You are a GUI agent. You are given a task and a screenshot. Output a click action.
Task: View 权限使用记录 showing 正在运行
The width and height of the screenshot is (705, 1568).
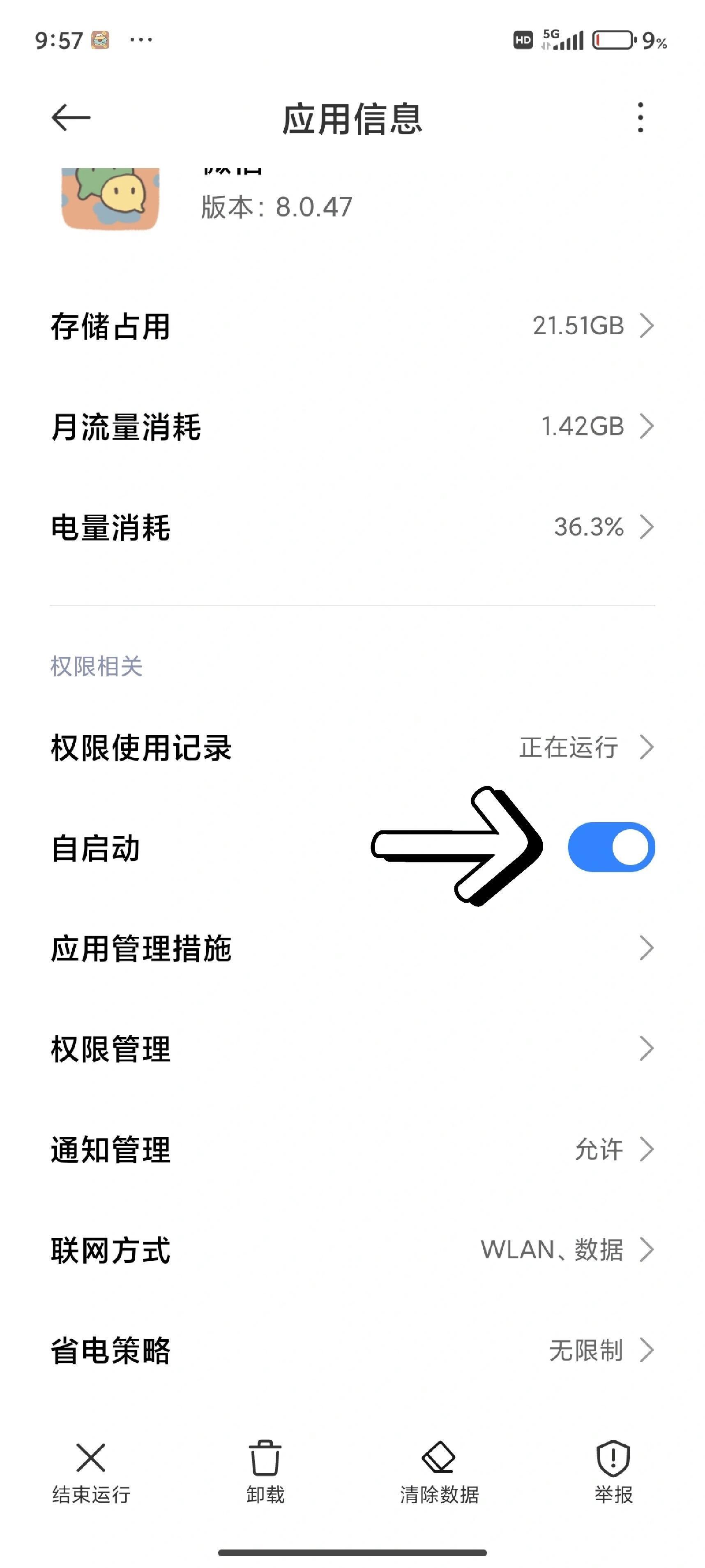coord(352,747)
